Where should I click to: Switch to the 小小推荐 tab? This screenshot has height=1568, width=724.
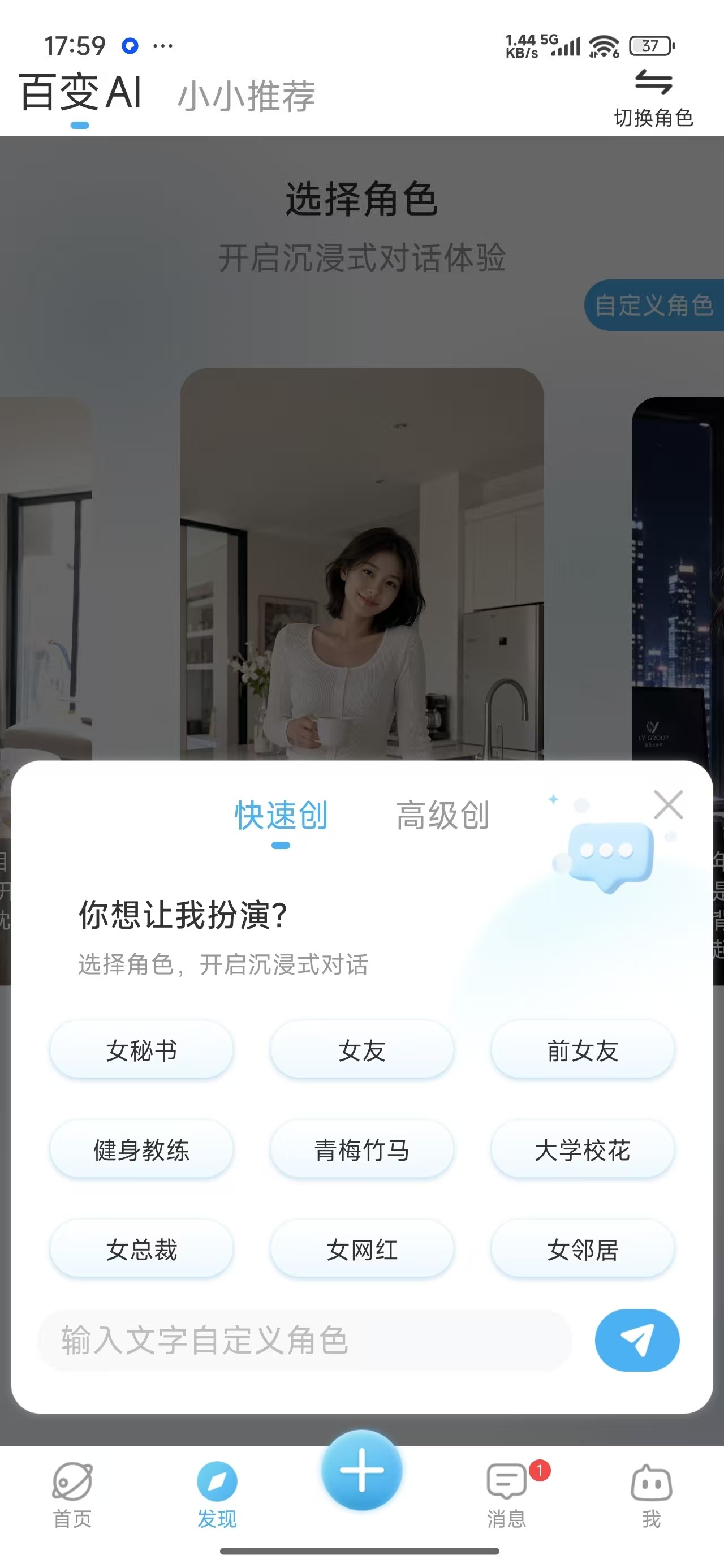coord(247,96)
